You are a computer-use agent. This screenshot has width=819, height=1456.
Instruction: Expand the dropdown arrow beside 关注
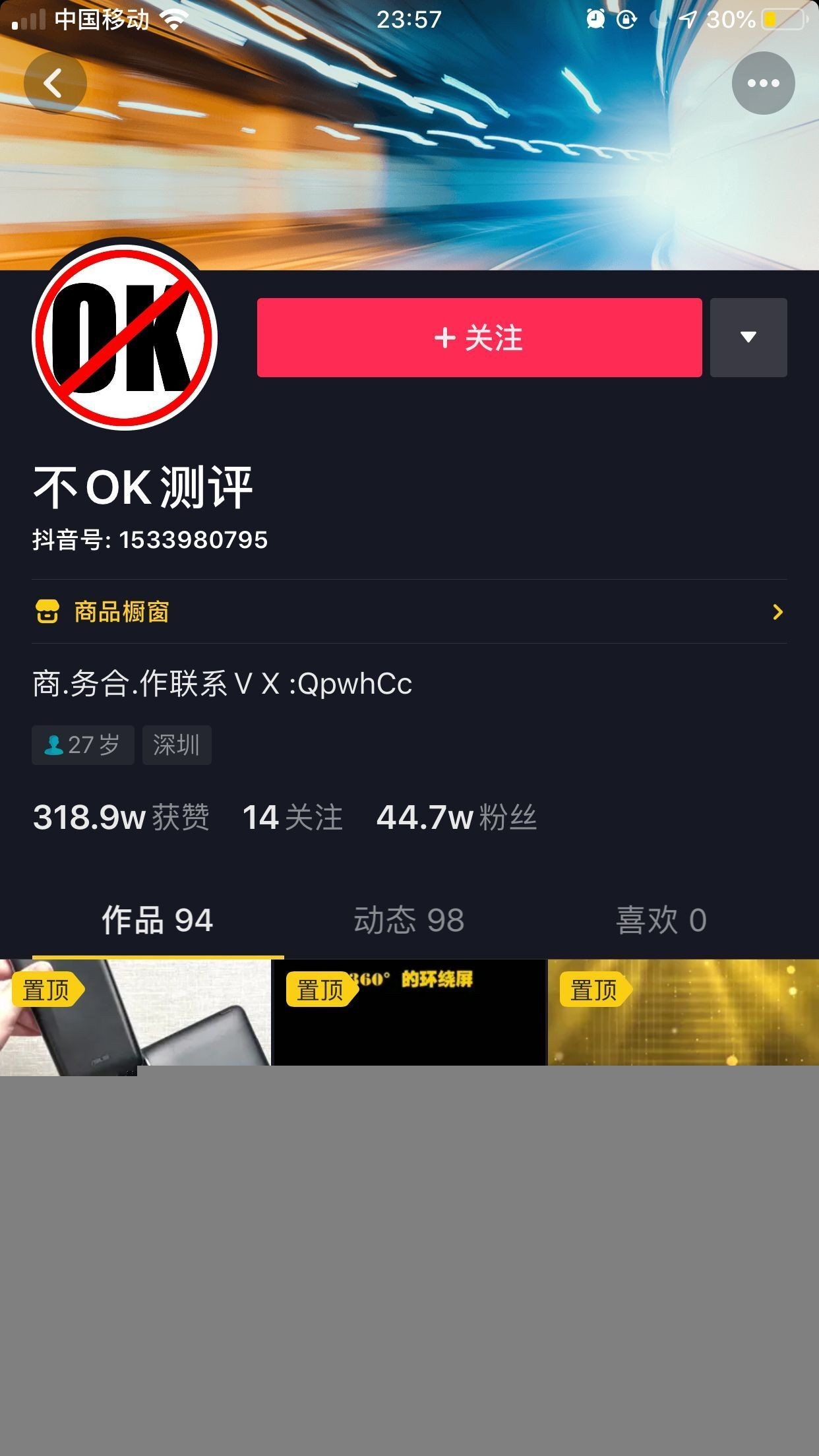coord(748,338)
